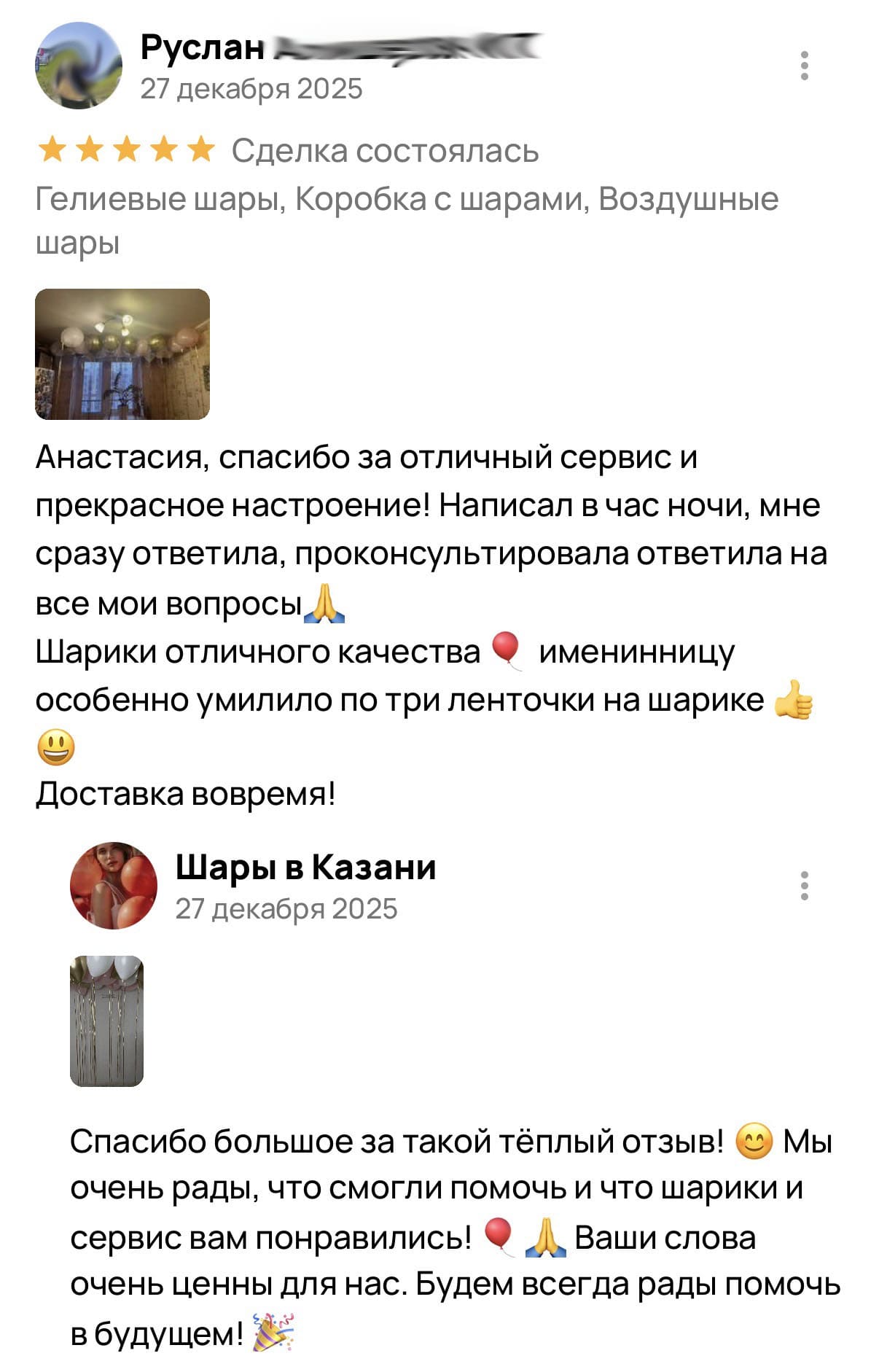
Task: Open Руслан's profile avatar
Action: (x=78, y=66)
